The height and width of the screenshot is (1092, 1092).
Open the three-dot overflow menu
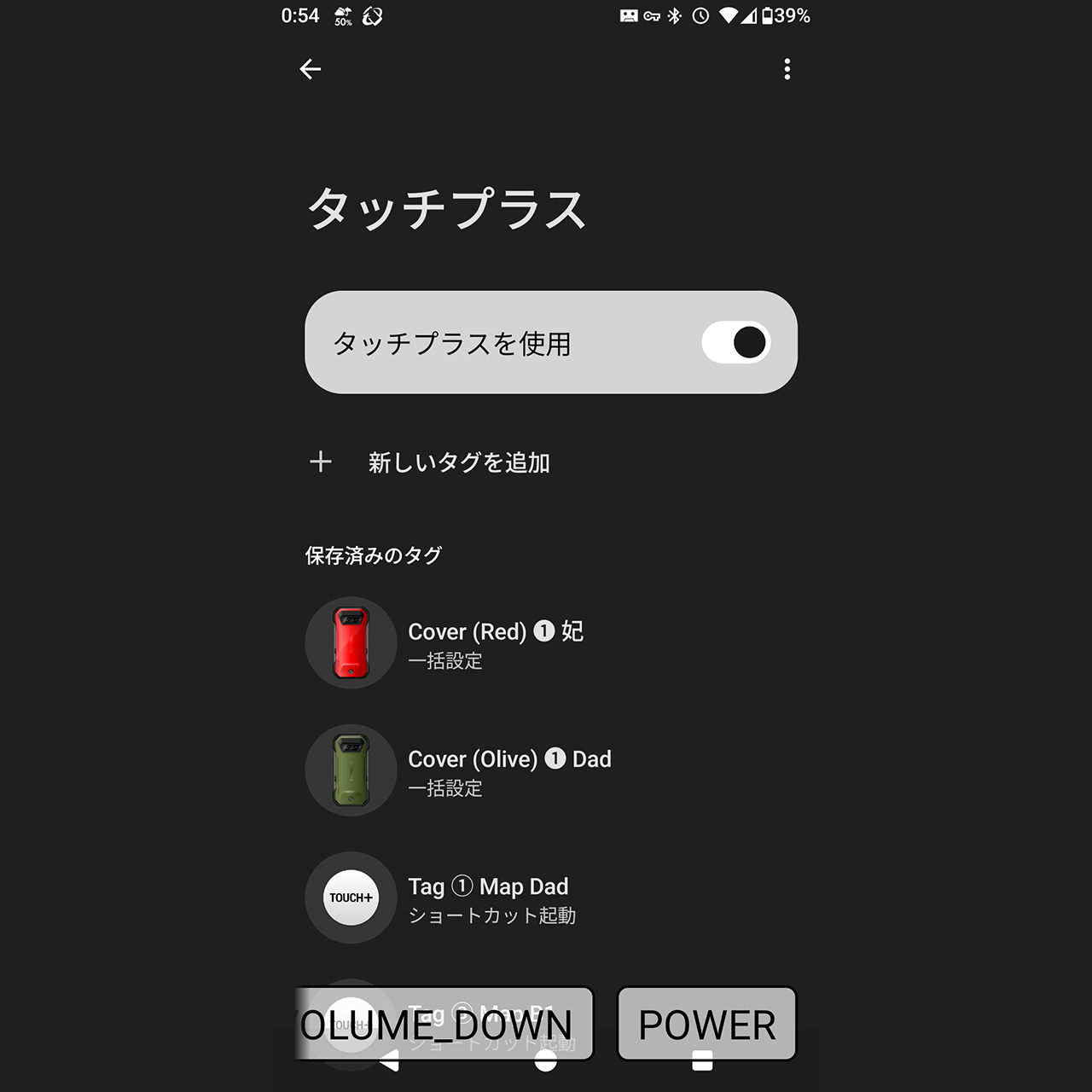pos(787,69)
